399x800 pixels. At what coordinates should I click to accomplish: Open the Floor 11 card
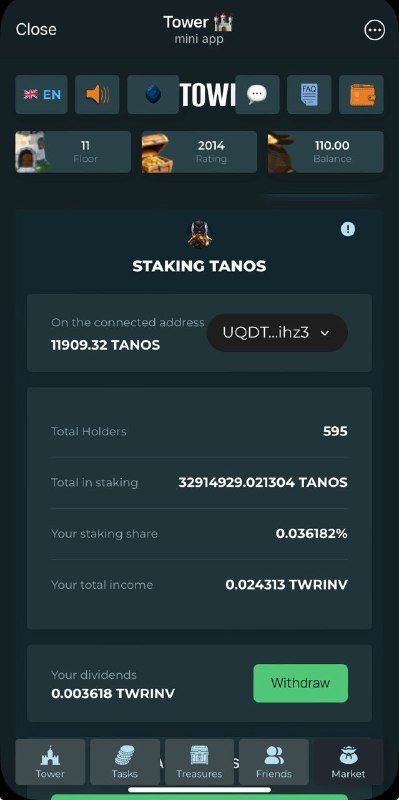73,152
